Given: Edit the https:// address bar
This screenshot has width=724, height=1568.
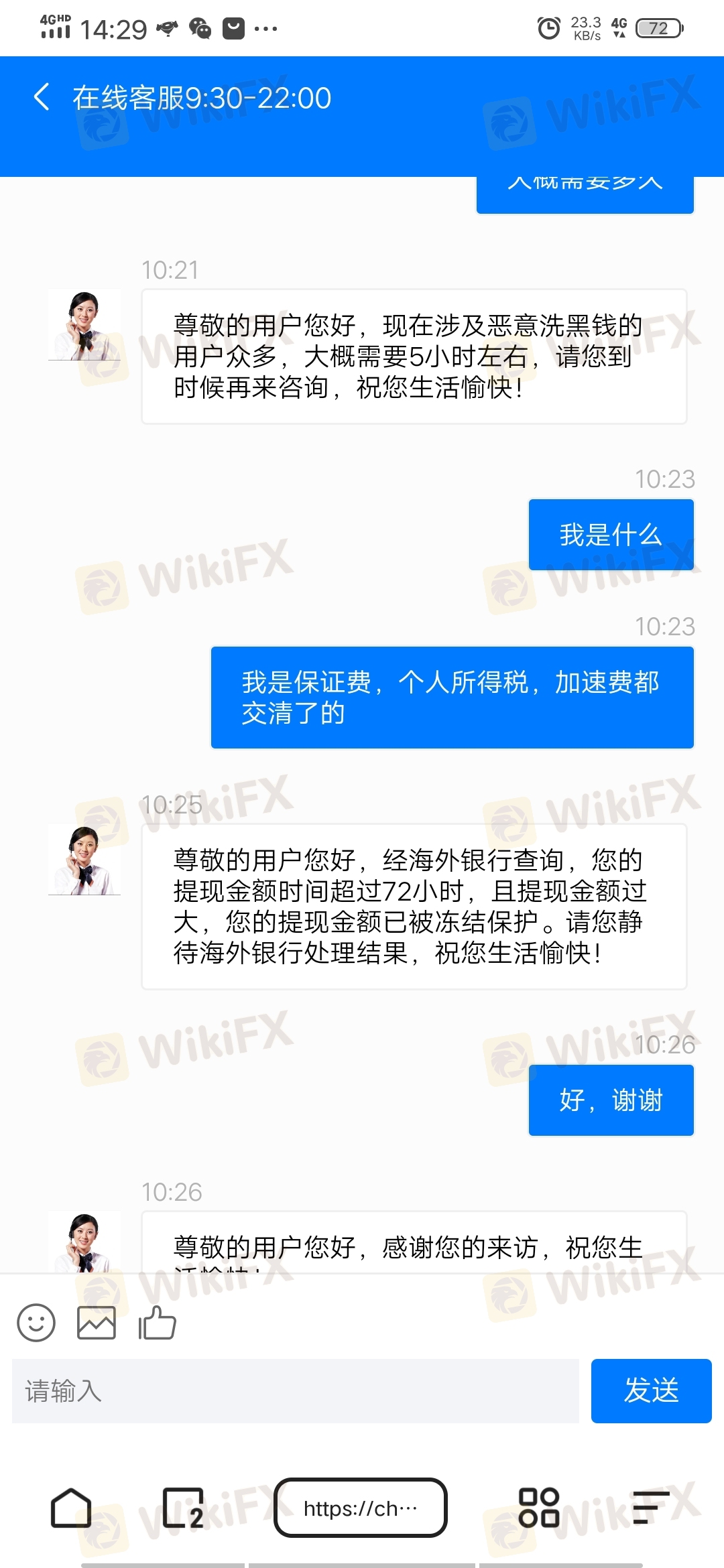Looking at the screenshot, I should 361,1508.
